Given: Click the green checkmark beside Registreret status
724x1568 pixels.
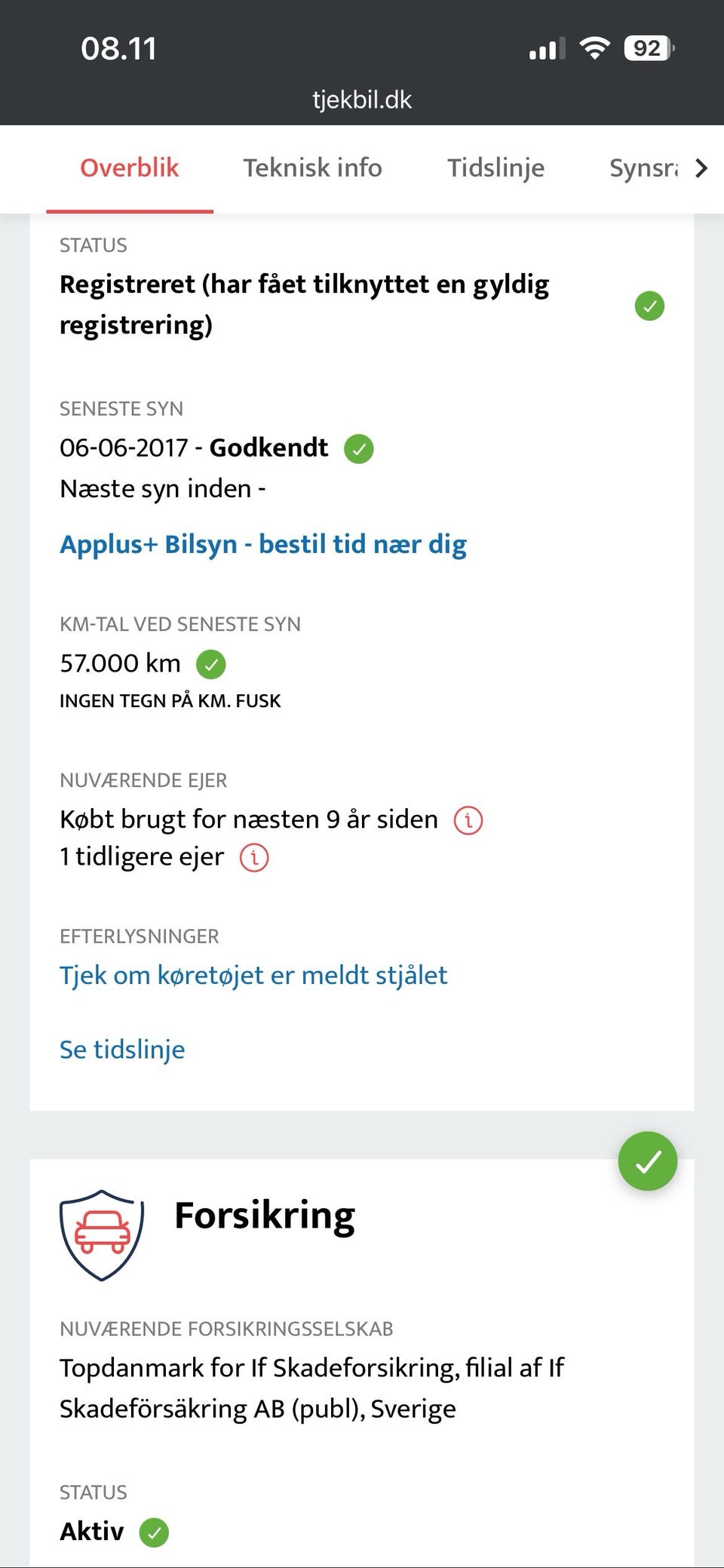Looking at the screenshot, I should (x=649, y=305).
